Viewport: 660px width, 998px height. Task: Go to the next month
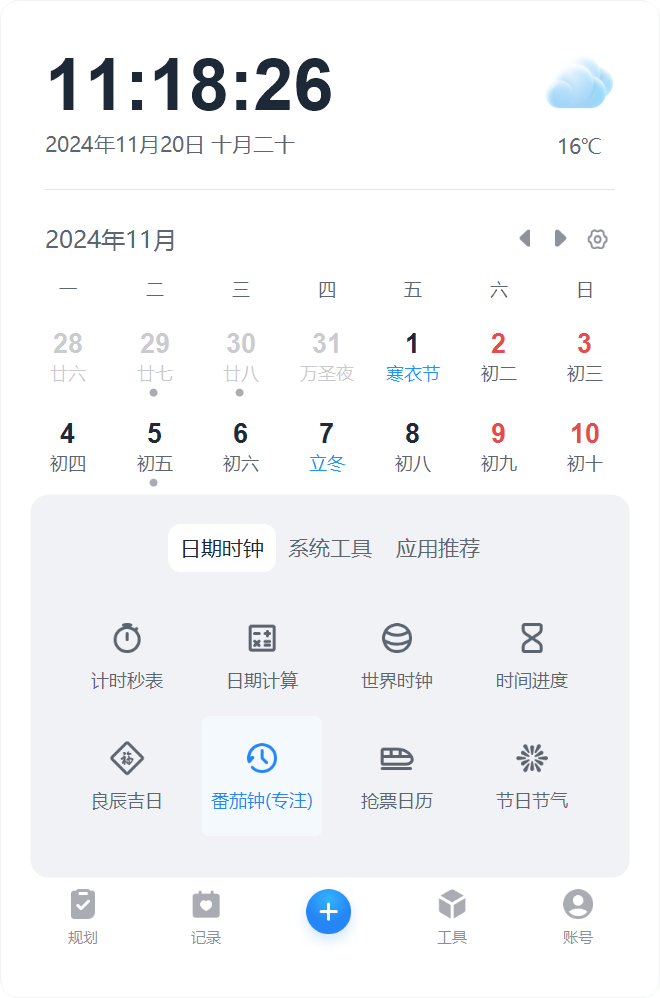(x=561, y=238)
